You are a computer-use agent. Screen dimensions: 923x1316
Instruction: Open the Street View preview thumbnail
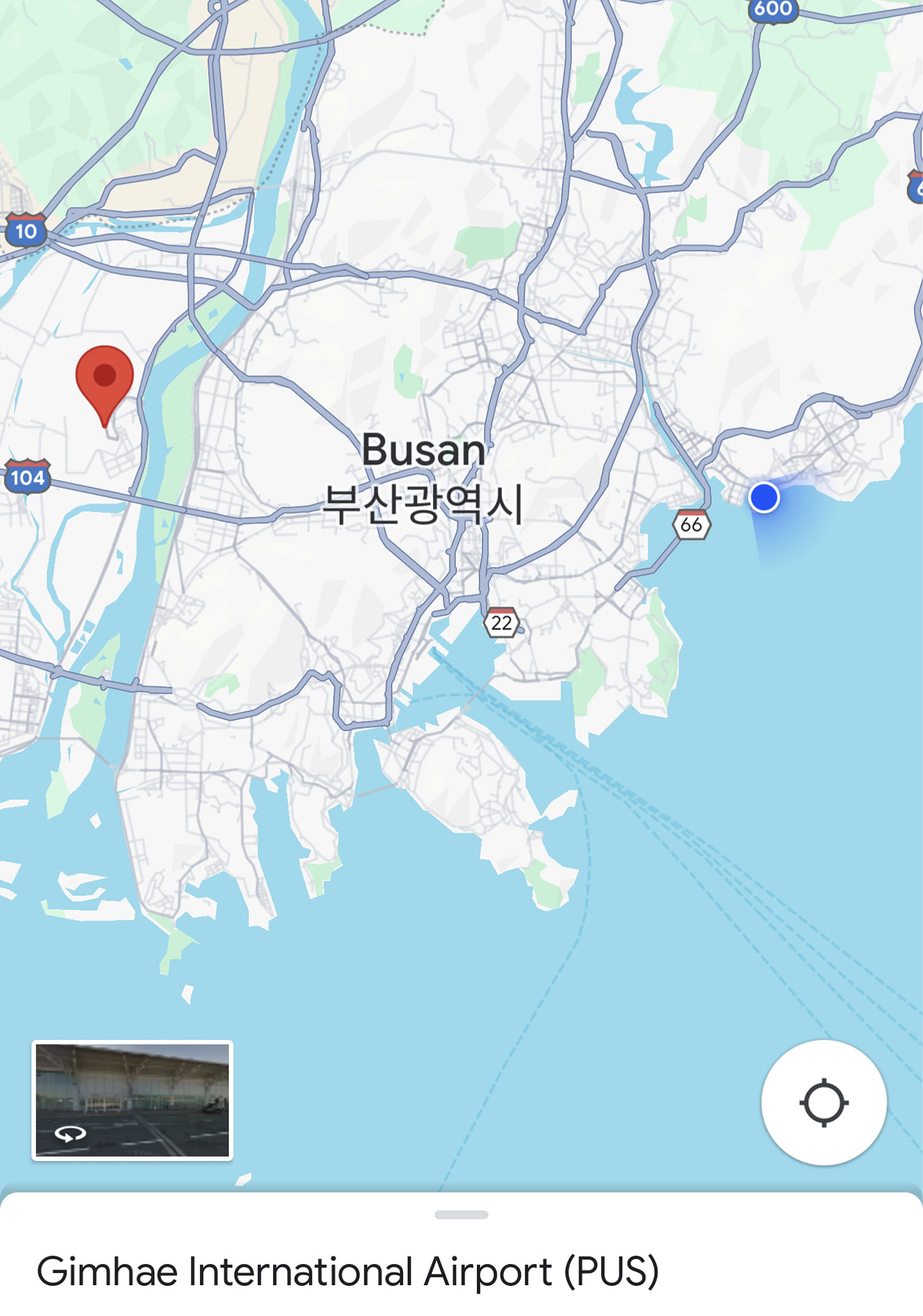[132, 1100]
